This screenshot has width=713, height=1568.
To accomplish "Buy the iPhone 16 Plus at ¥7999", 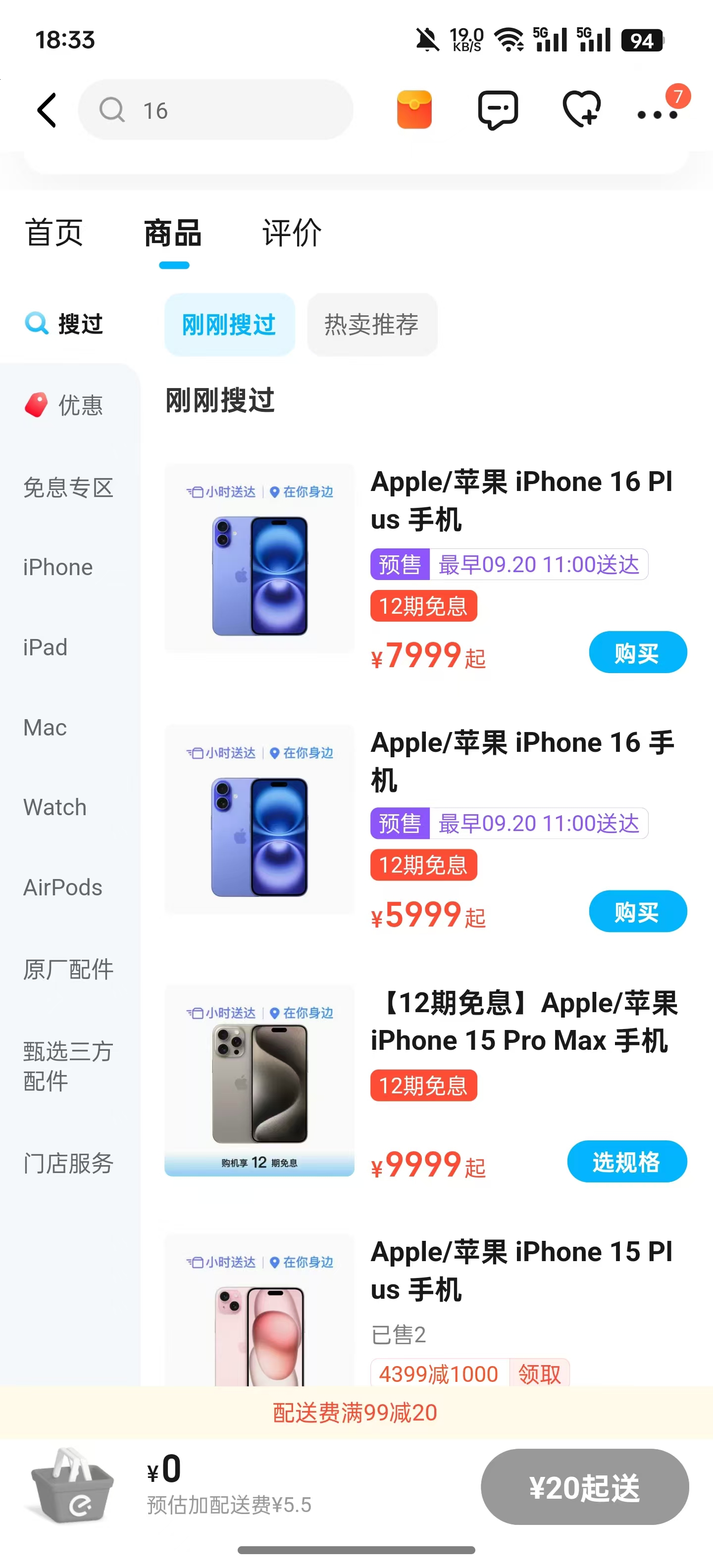I will pos(637,653).
